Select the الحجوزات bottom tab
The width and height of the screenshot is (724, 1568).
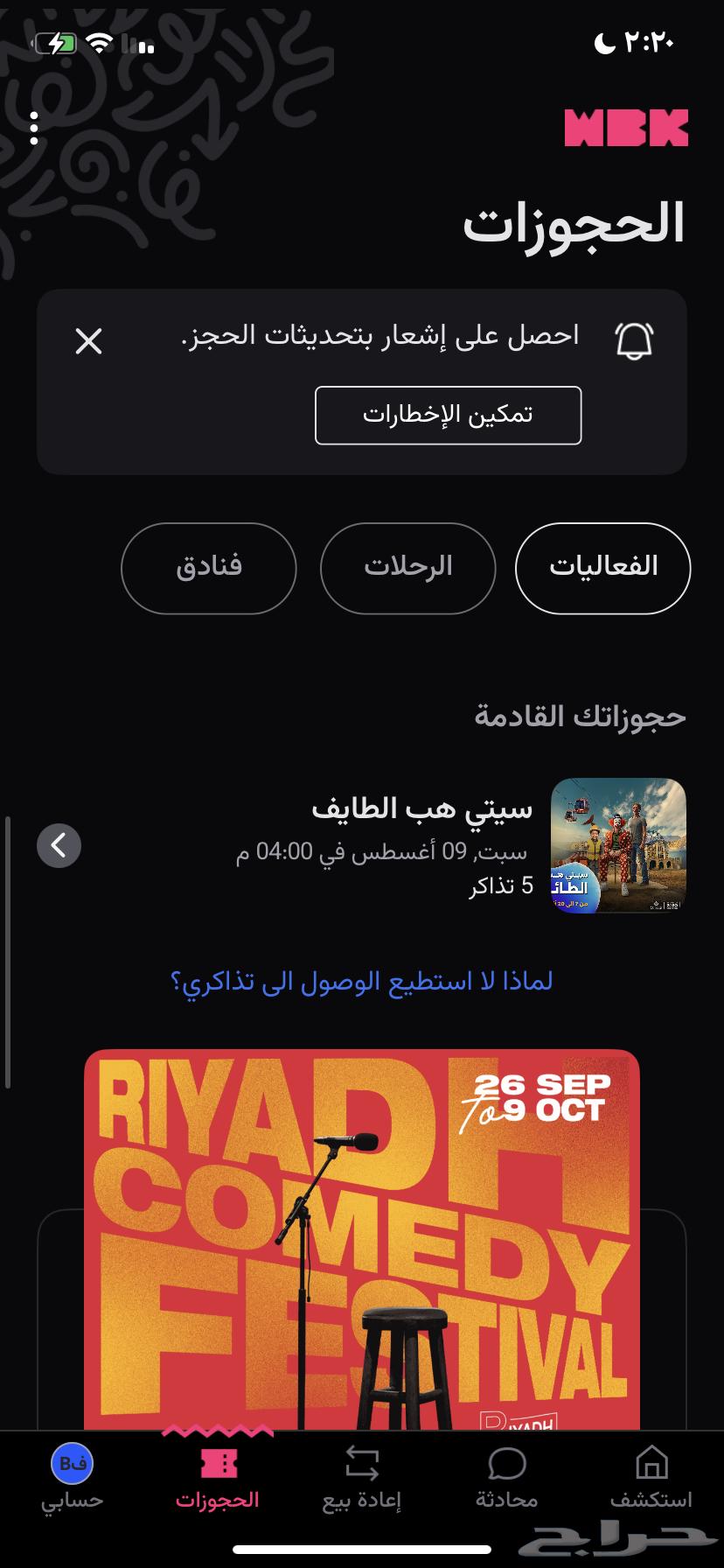pos(218,1479)
